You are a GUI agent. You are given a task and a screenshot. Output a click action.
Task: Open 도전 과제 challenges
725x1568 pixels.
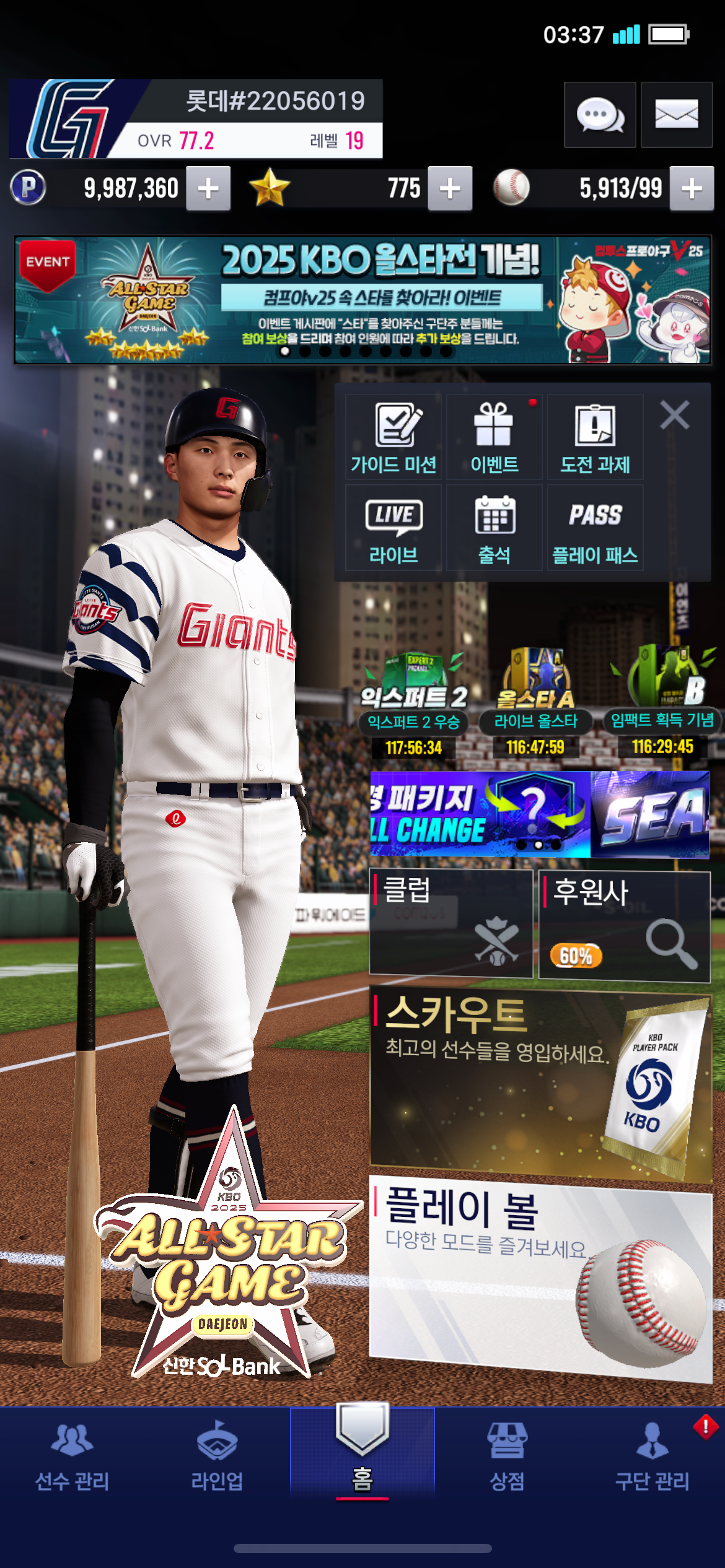tap(595, 438)
